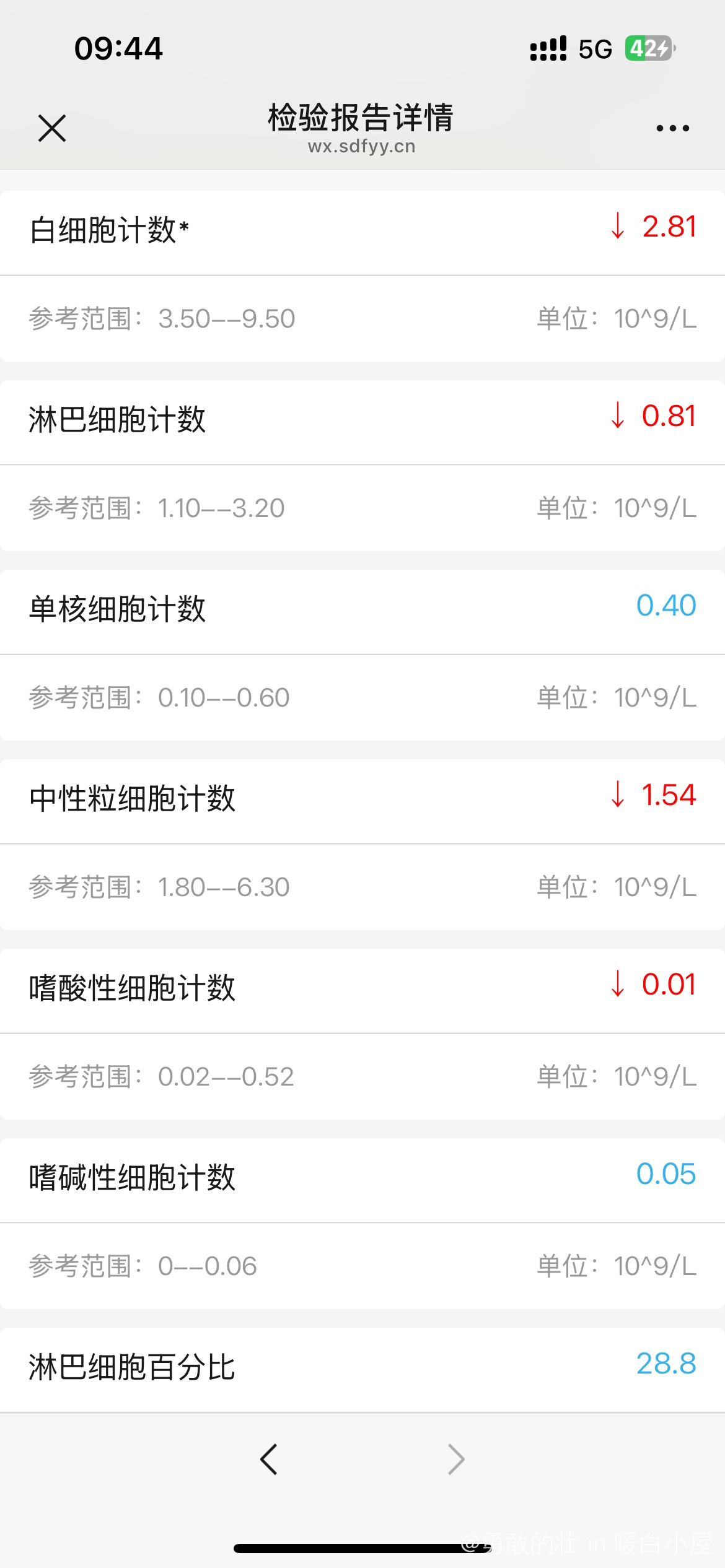This screenshot has width=725, height=1568.
Task: Close the 检验报告详情 page
Action: click(52, 128)
